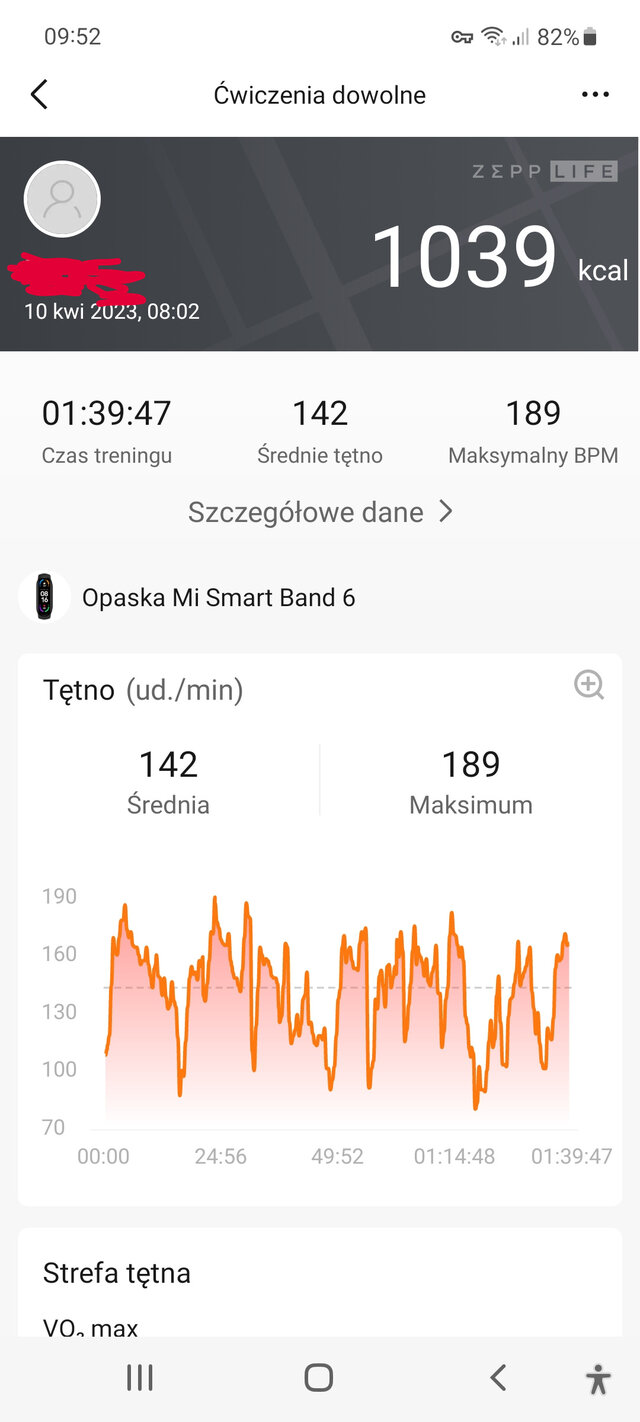Open the accessibility shortcut in the navigation bar
640x1422 pixels.
pos(598,1379)
